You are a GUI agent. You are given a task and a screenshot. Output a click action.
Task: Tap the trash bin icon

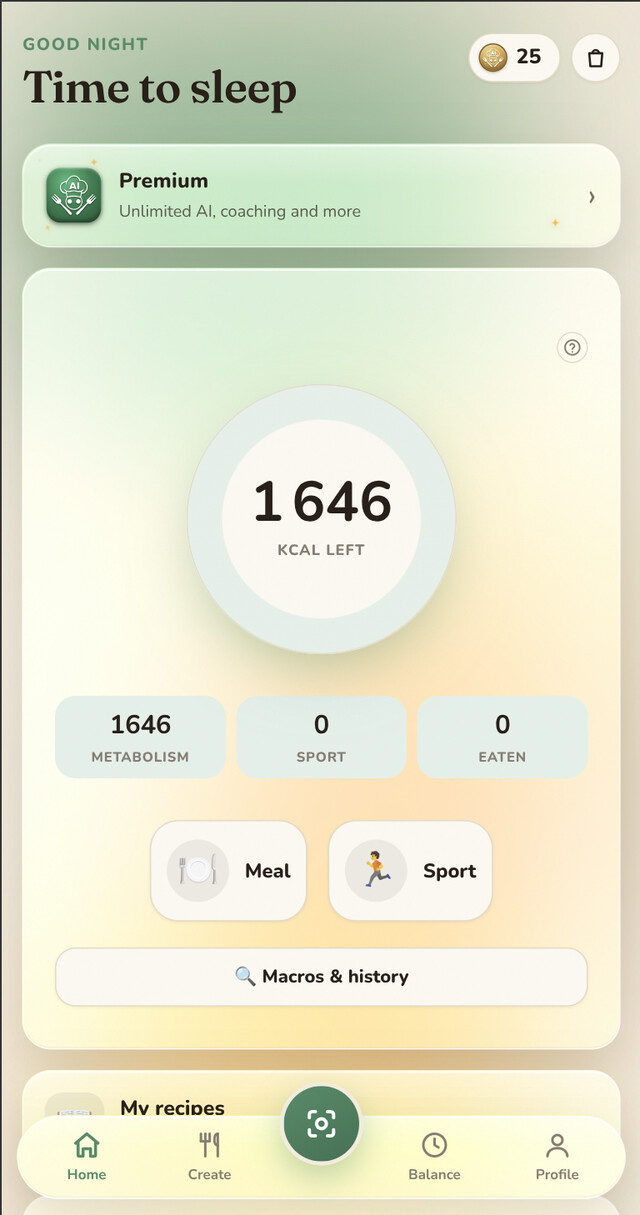coord(596,58)
